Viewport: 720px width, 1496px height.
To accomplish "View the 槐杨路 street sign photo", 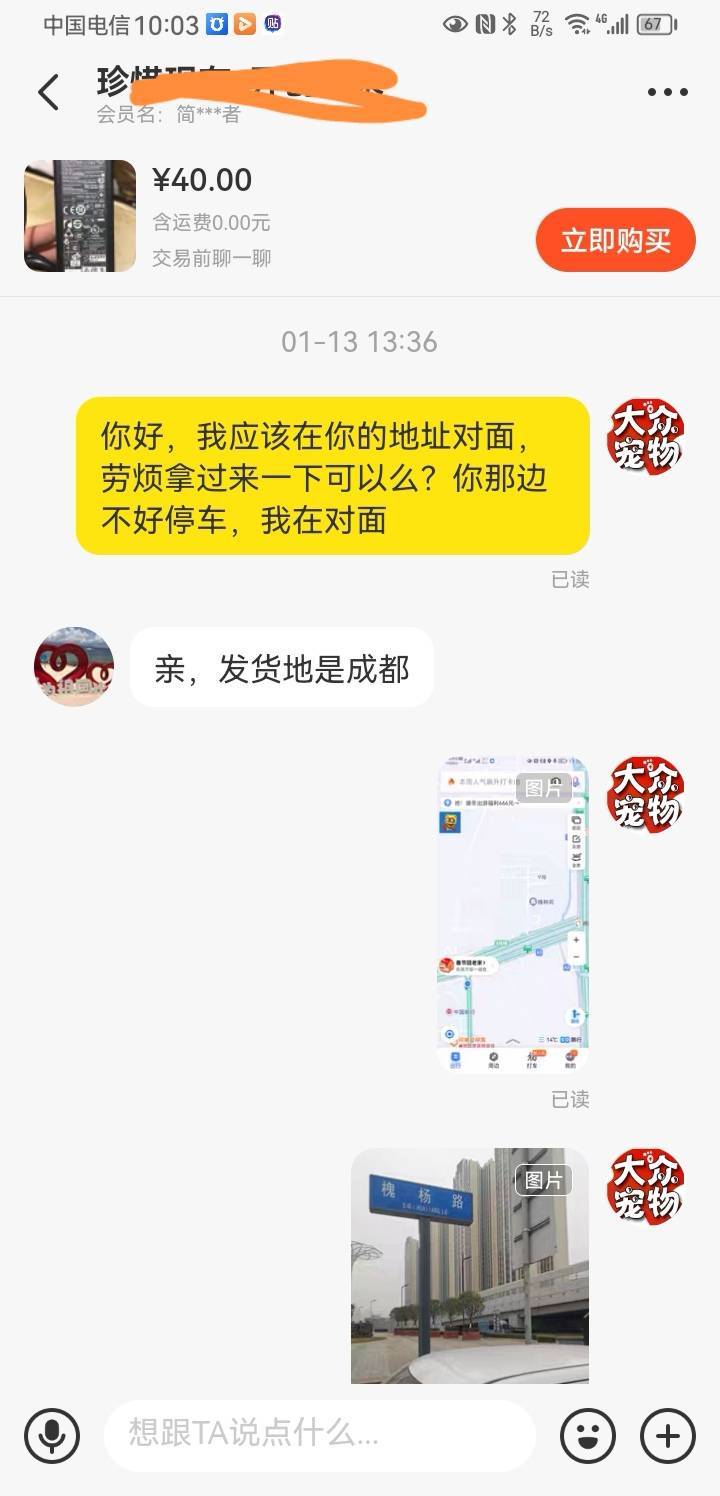I will (470, 1266).
